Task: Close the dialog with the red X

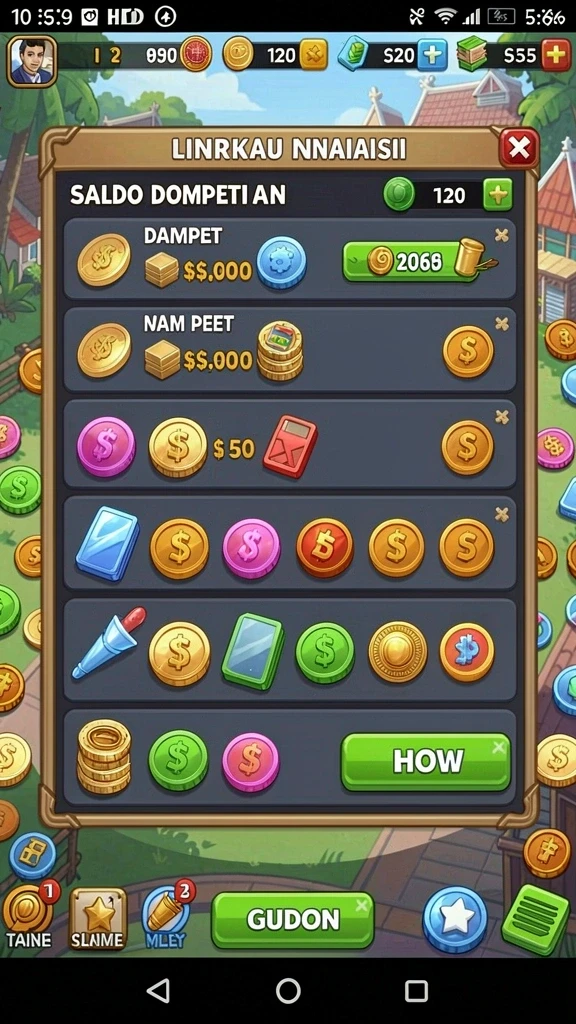Action: [x=519, y=149]
